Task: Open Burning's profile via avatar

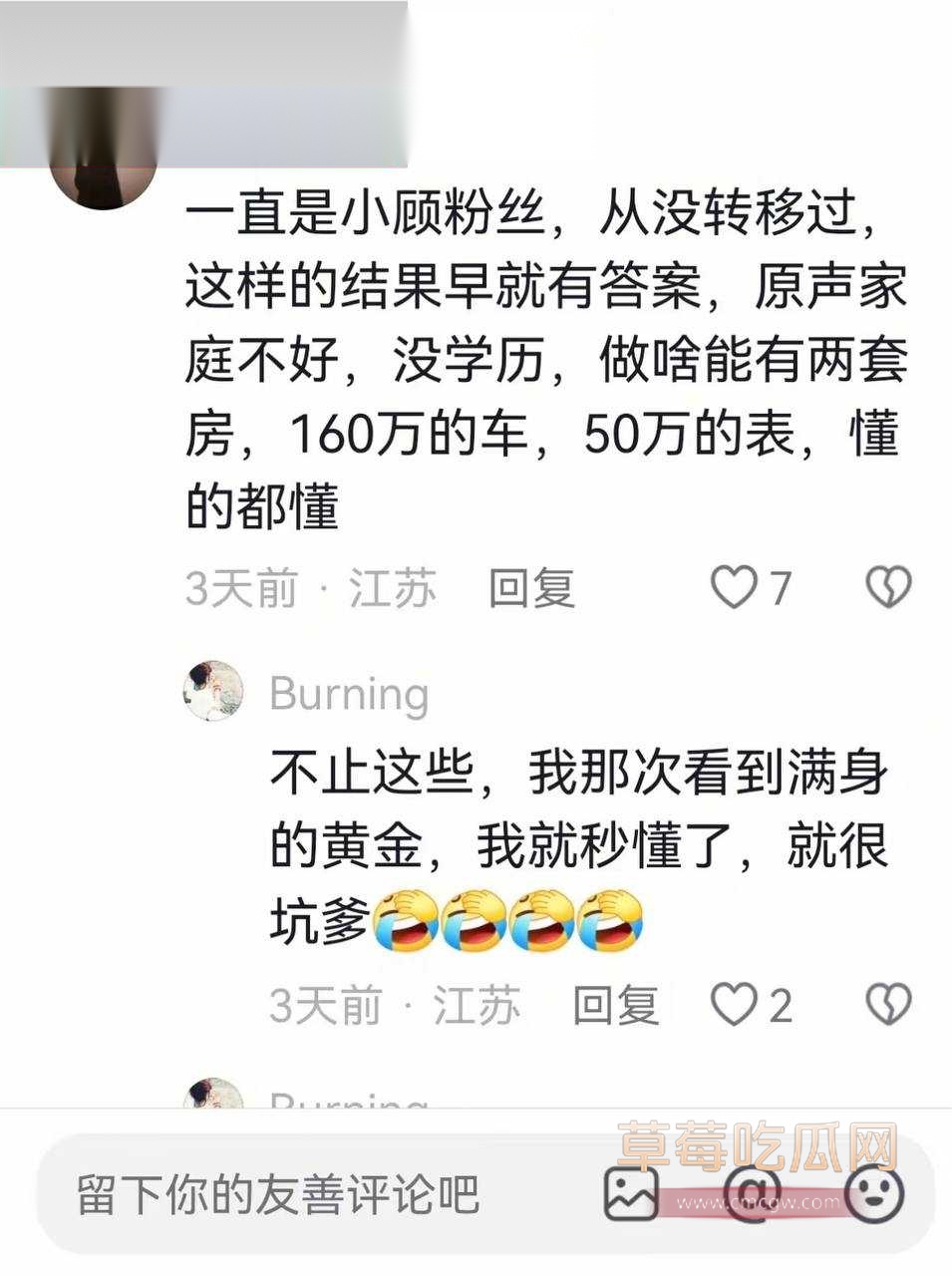Action: coord(213,691)
